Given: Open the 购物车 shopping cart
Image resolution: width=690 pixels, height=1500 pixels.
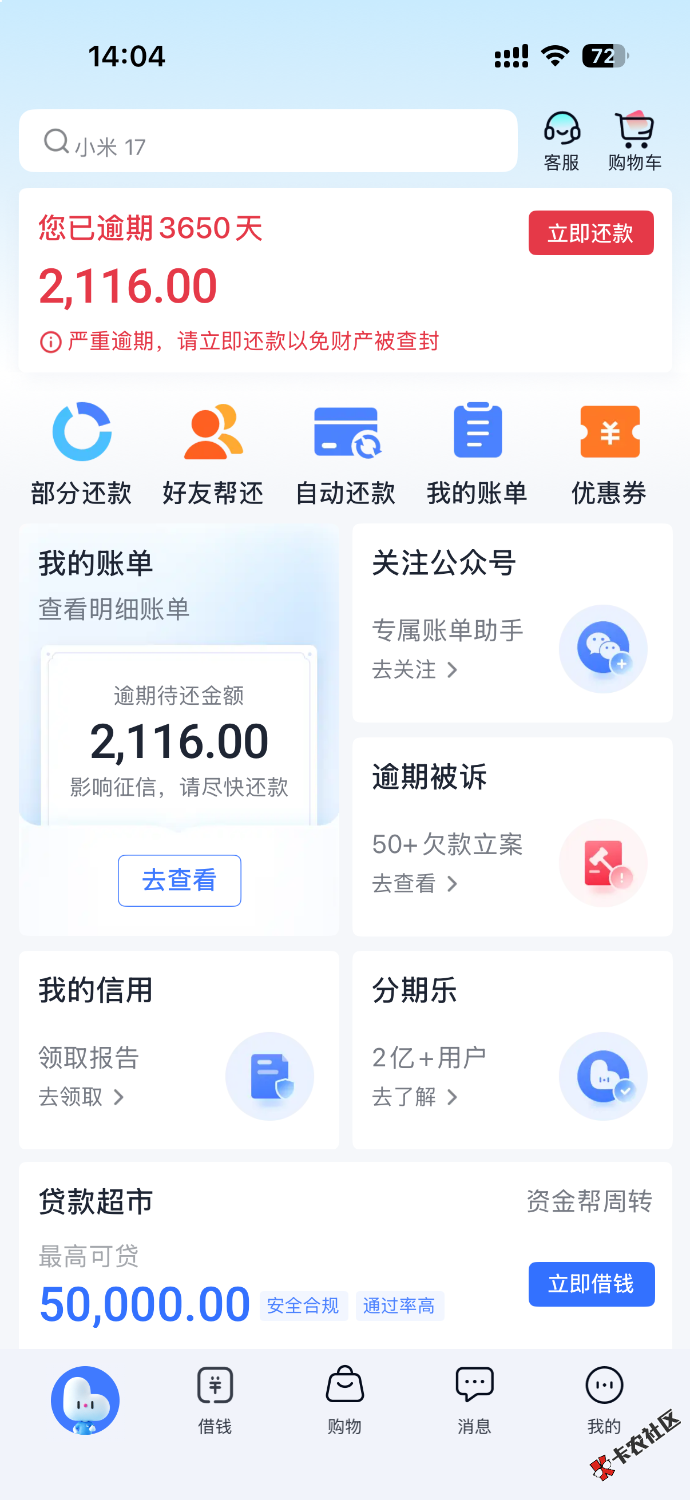Looking at the screenshot, I should tap(634, 141).
